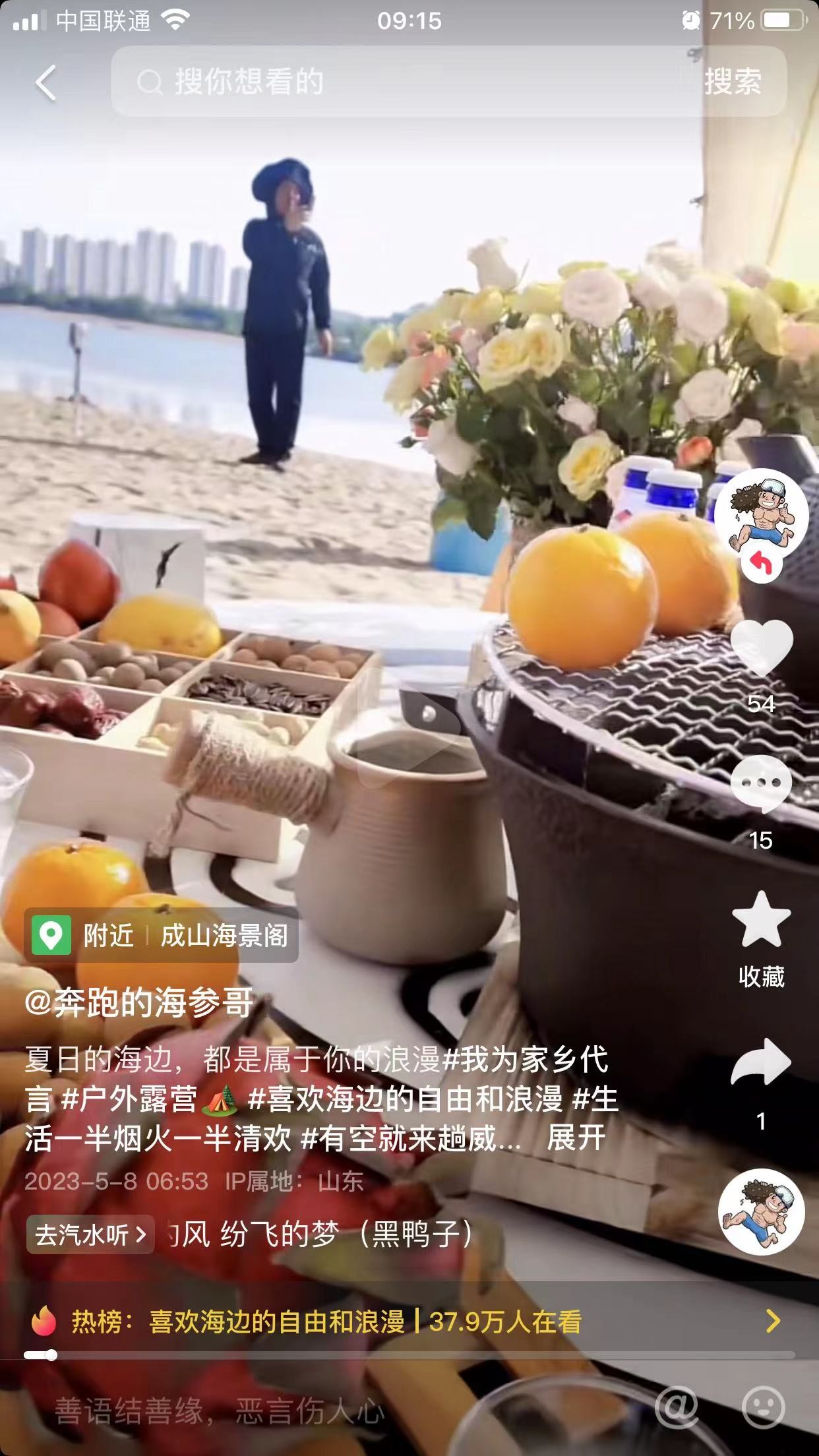Tap the 善语结善缘 comment input
Viewport: 819px width, 1456px height.
pos(264,1411)
